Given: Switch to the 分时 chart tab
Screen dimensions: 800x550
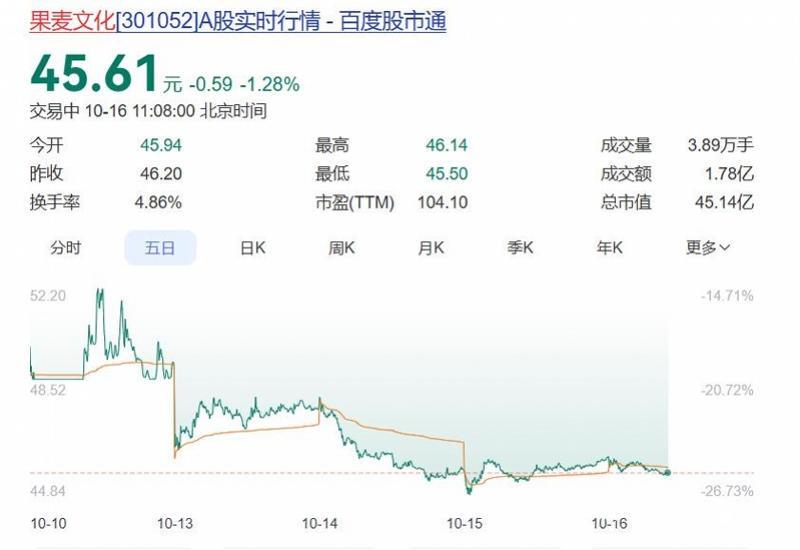Looking at the screenshot, I should (66, 248).
